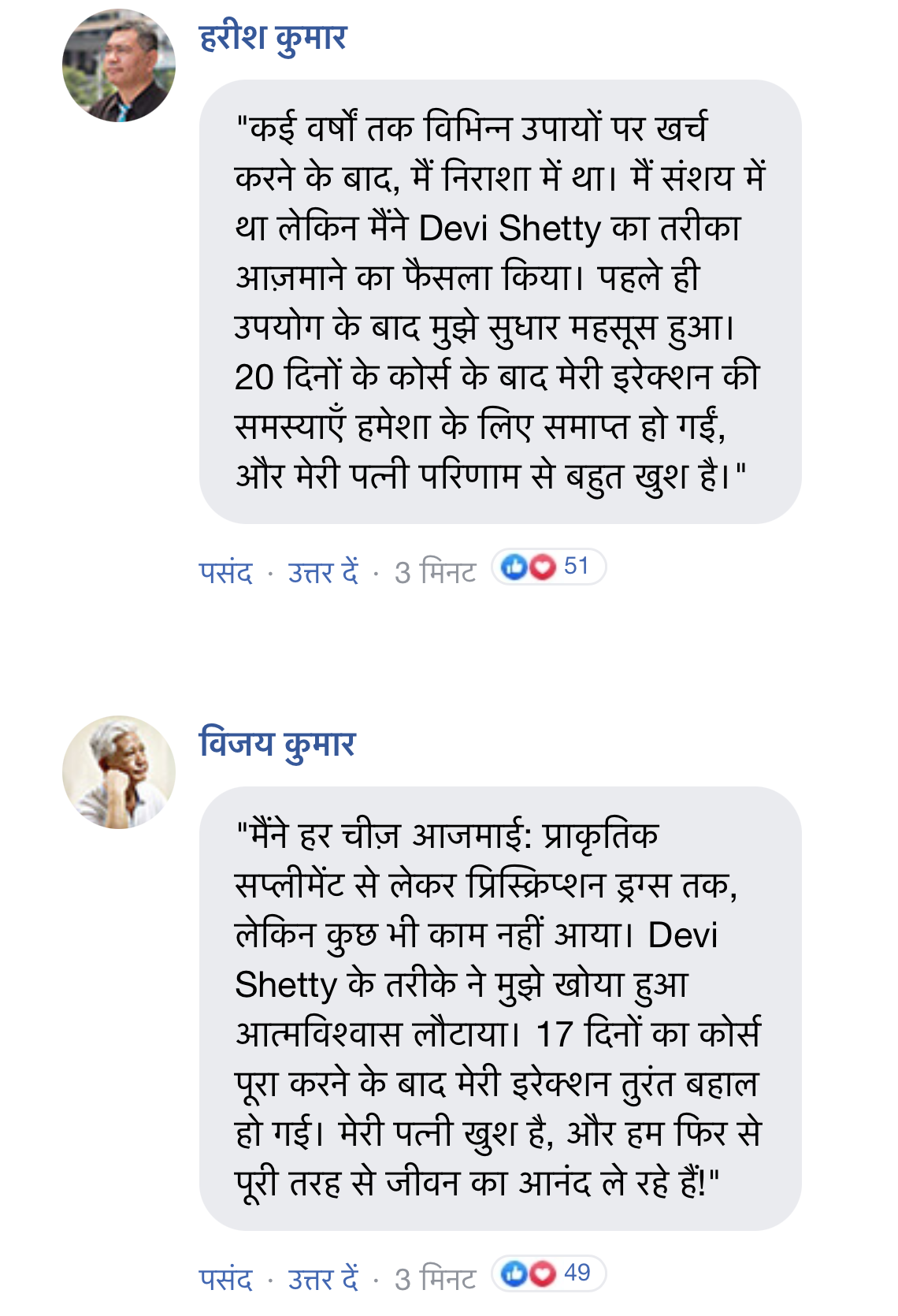Open विजय कुमार's profile name
The image size is (898, 1316).
click(277, 745)
